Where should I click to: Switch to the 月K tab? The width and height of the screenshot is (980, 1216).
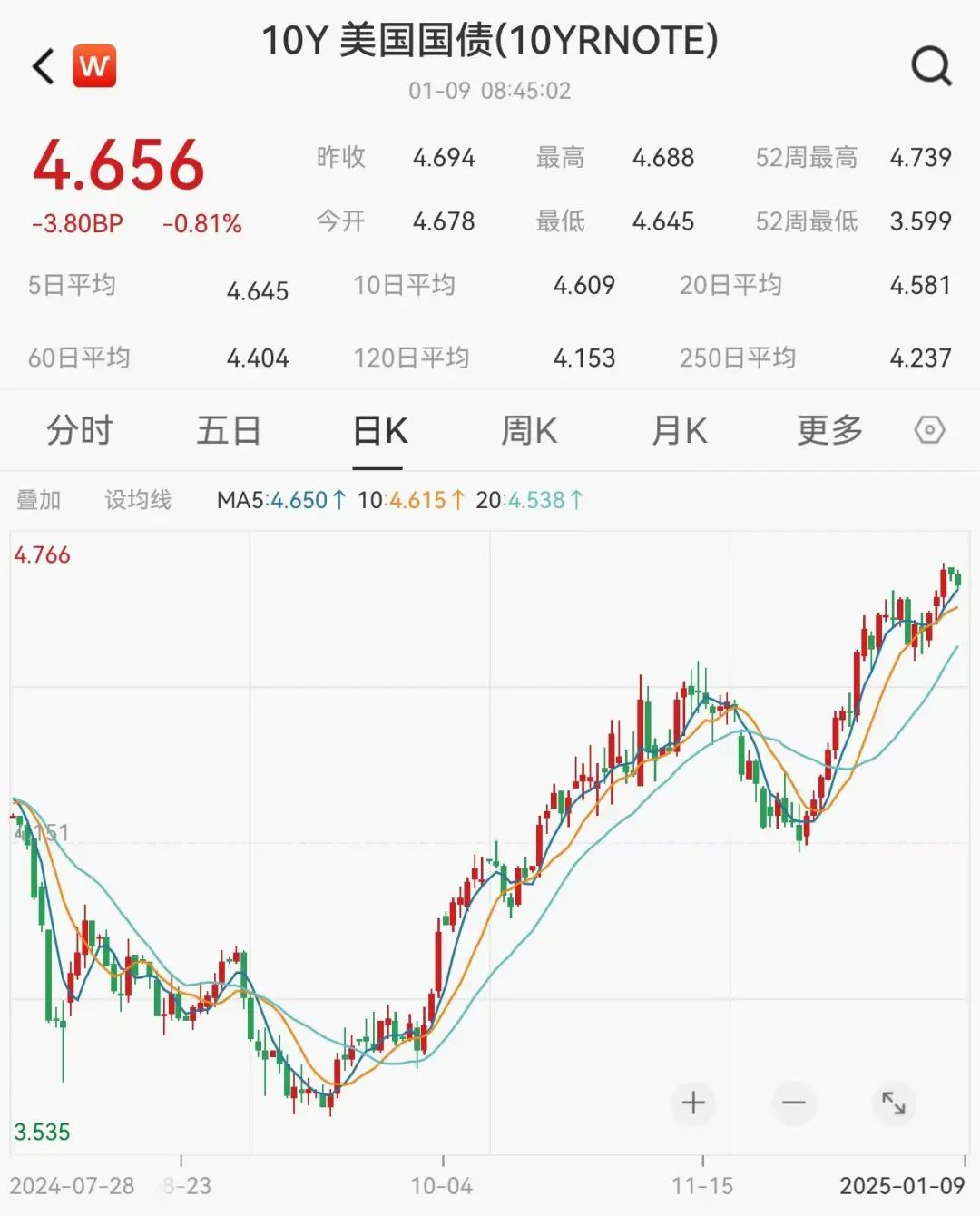pos(679,430)
